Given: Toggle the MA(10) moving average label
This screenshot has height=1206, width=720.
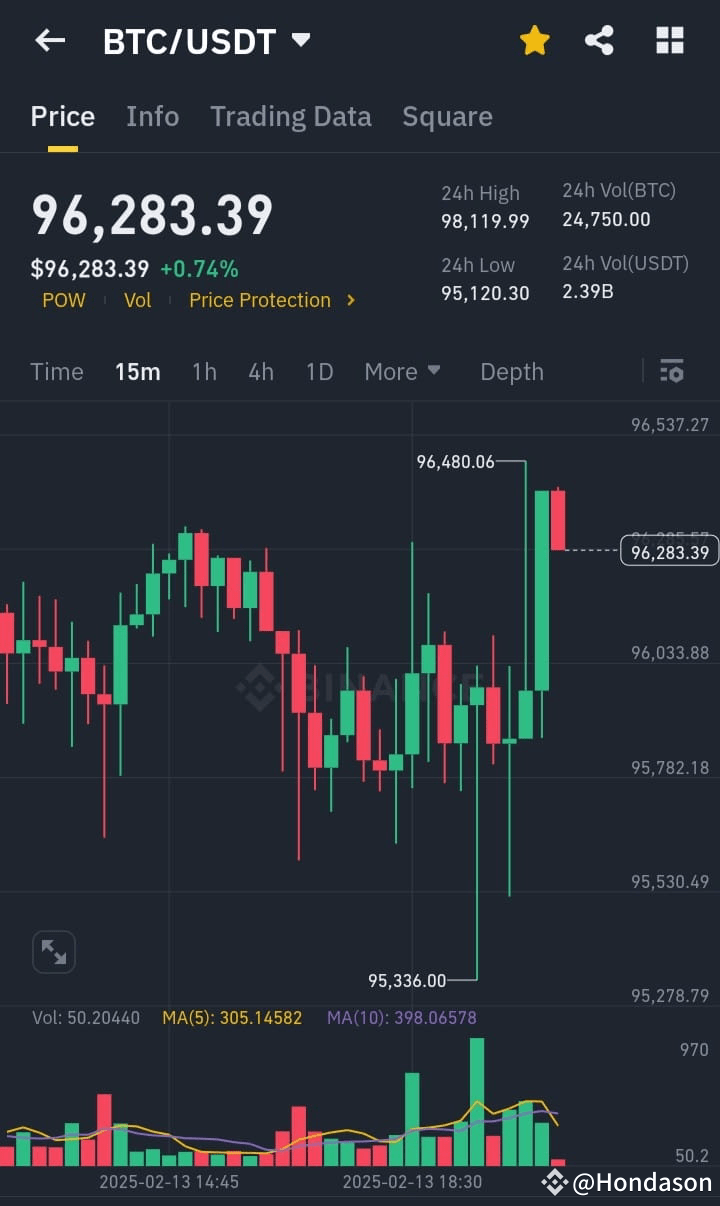Looking at the screenshot, I should (400, 1016).
